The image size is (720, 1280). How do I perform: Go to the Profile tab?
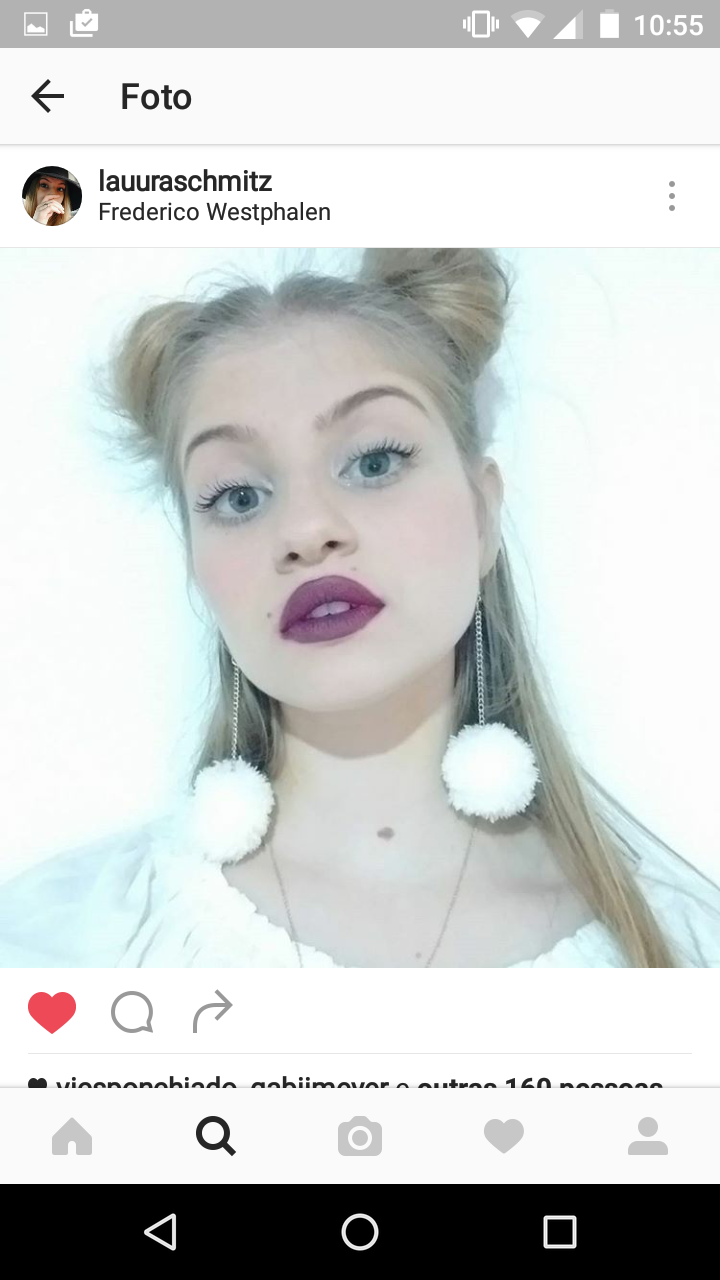click(648, 1137)
